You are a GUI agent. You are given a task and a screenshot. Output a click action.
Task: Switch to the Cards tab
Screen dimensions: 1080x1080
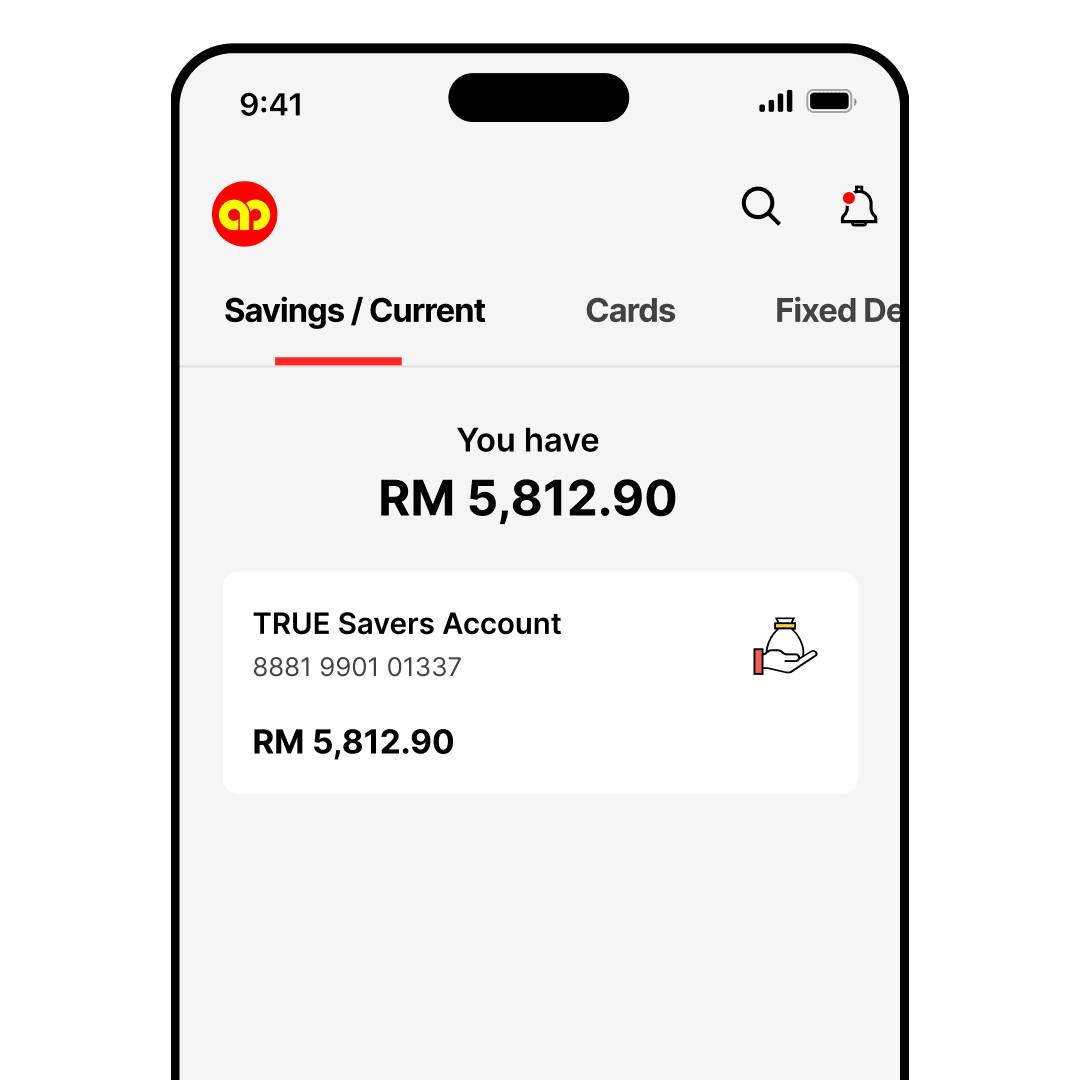tap(630, 311)
